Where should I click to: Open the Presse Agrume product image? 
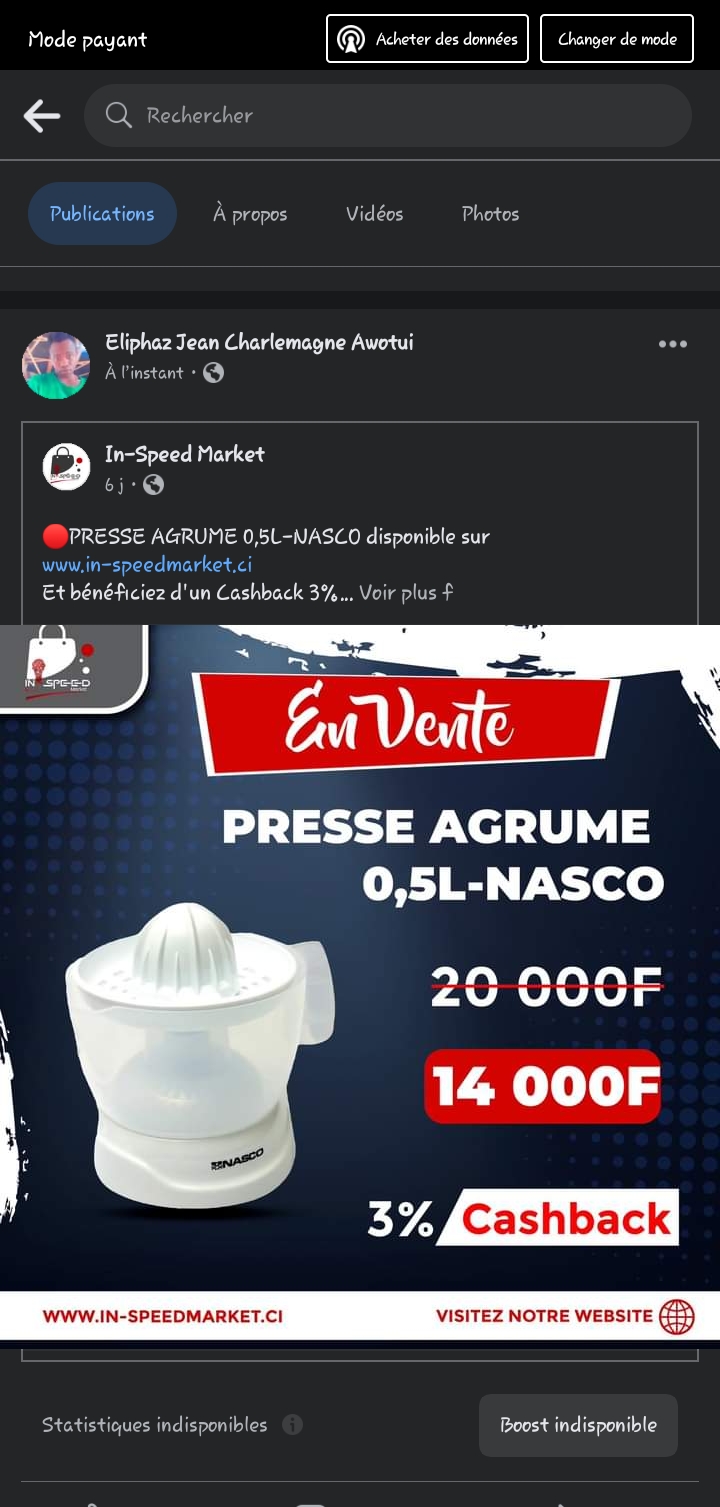coord(360,980)
